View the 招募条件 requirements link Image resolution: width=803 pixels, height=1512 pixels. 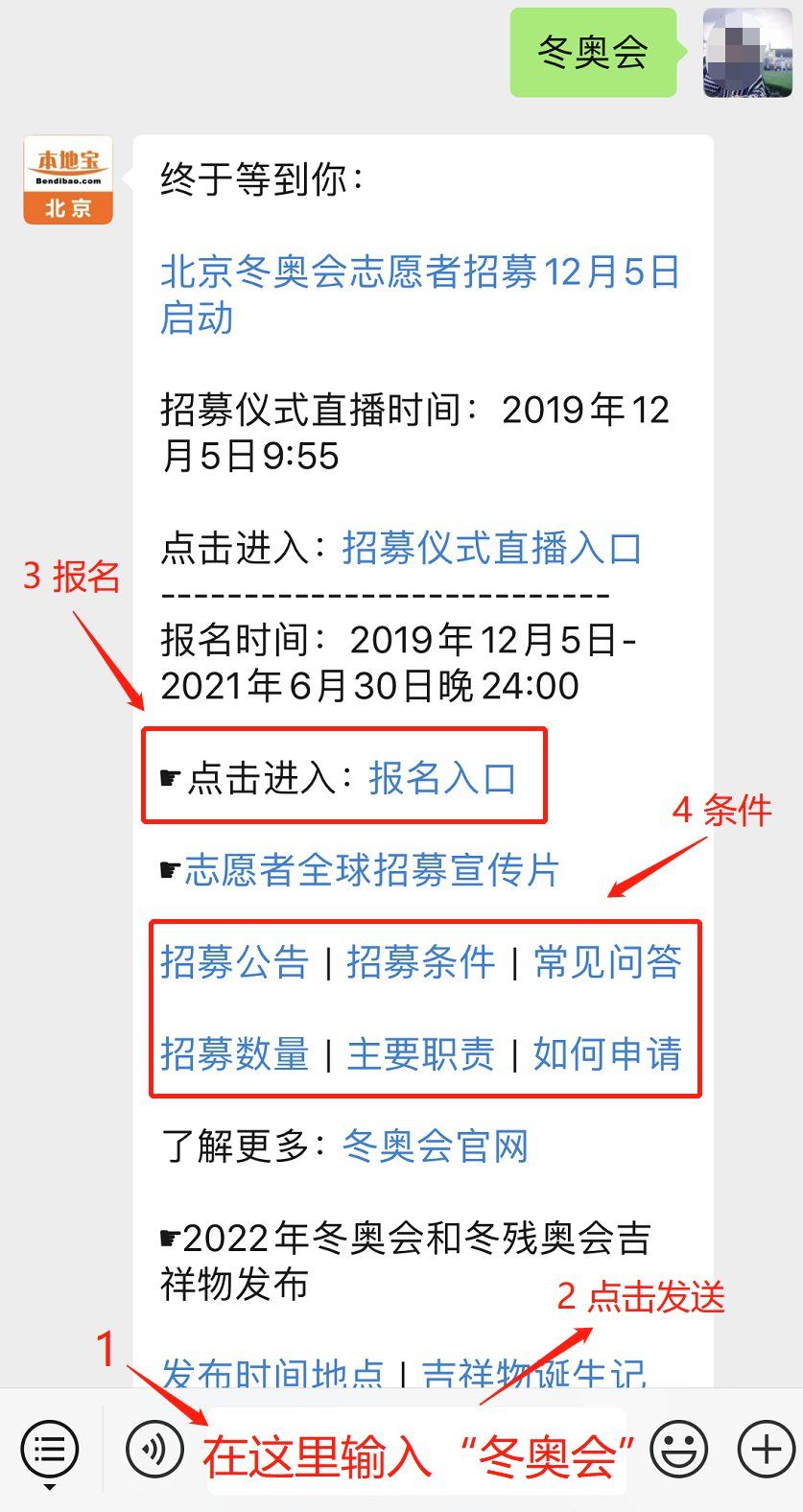pyautogui.click(x=422, y=962)
